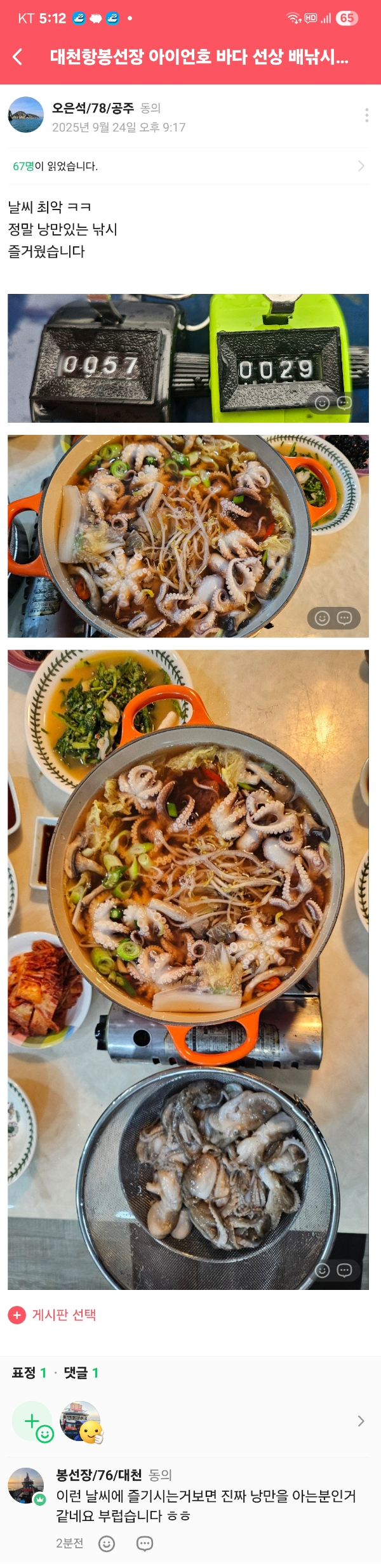The height and width of the screenshot is (1568, 381).
Task: React with emoji on the counter photo
Action: 323,403
